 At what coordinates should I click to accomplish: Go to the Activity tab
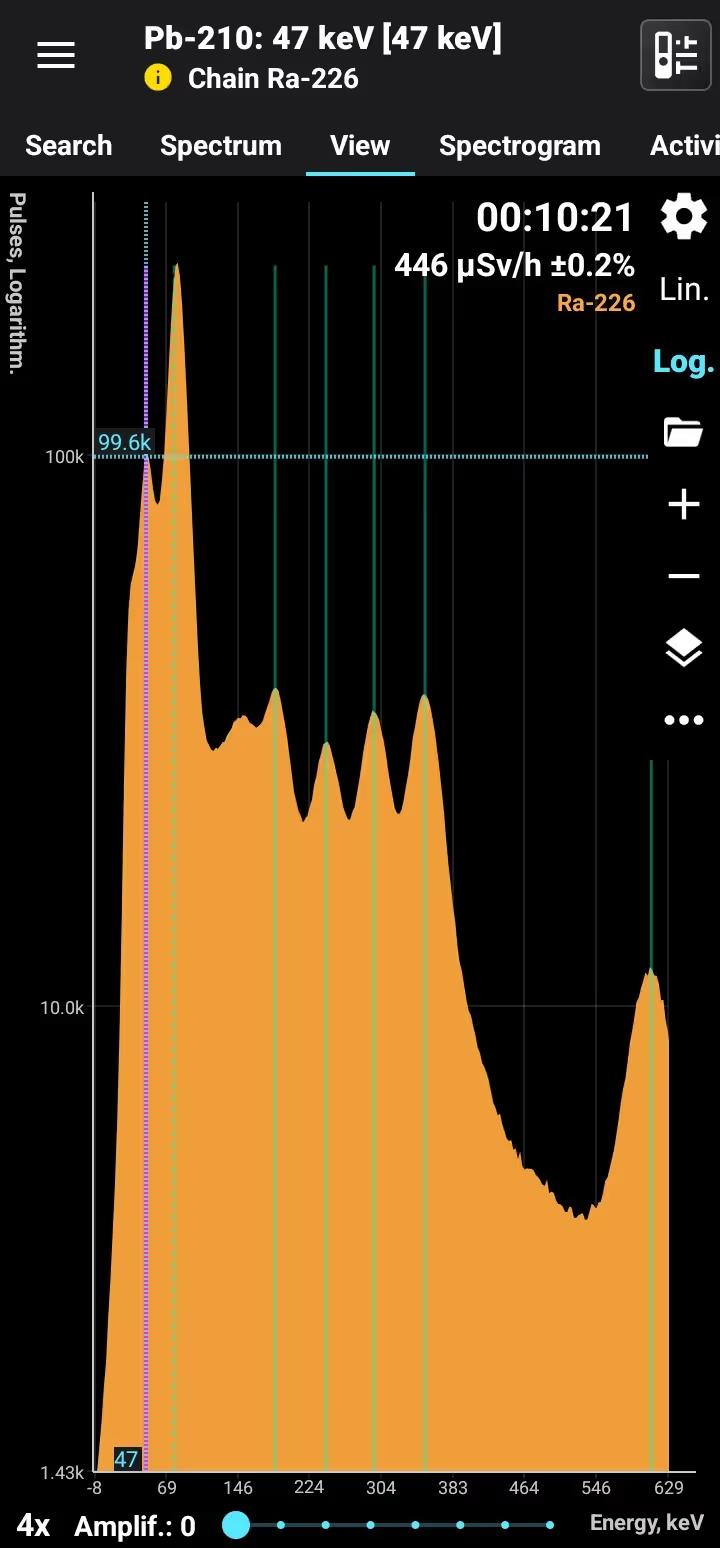[x=685, y=146]
